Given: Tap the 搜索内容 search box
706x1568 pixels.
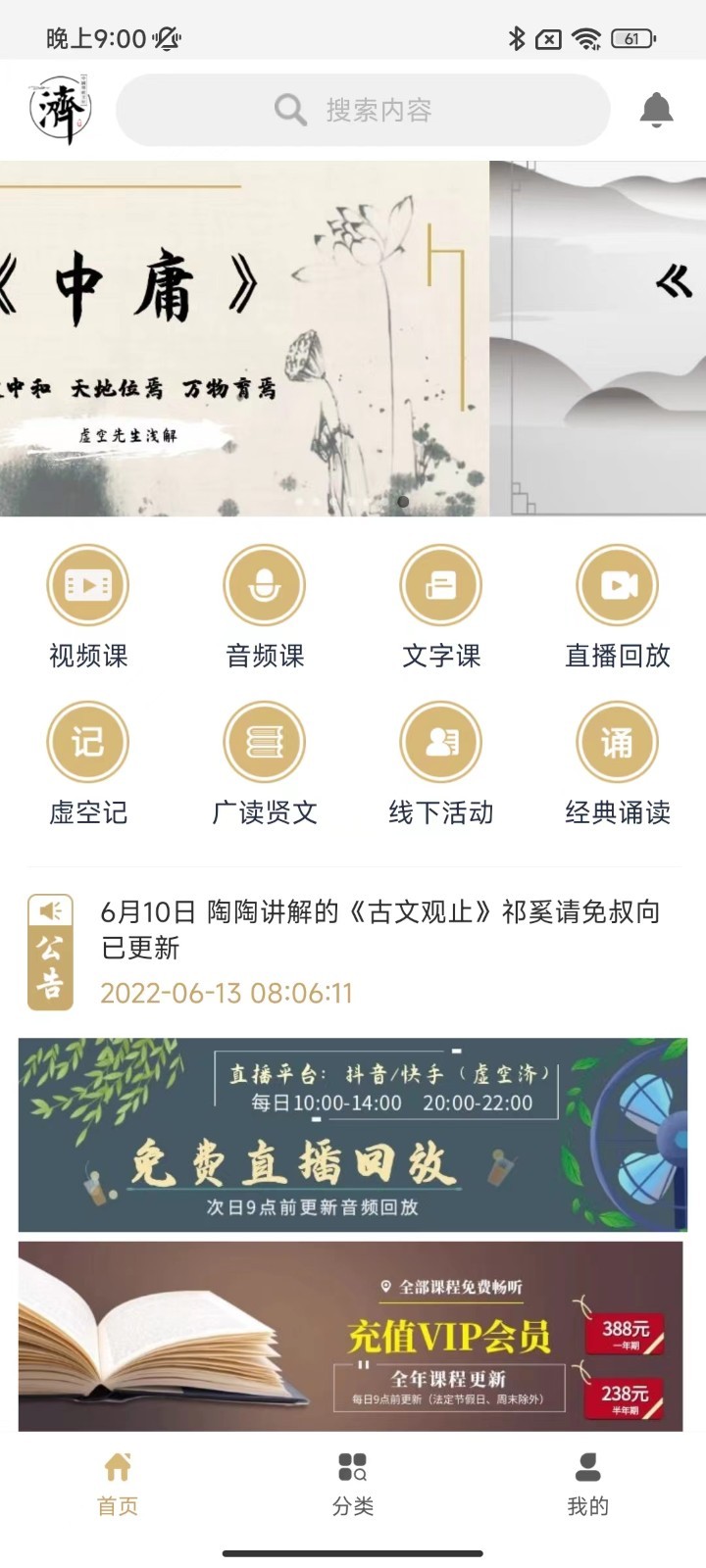Looking at the screenshot, I should click(x=363, y=110).
